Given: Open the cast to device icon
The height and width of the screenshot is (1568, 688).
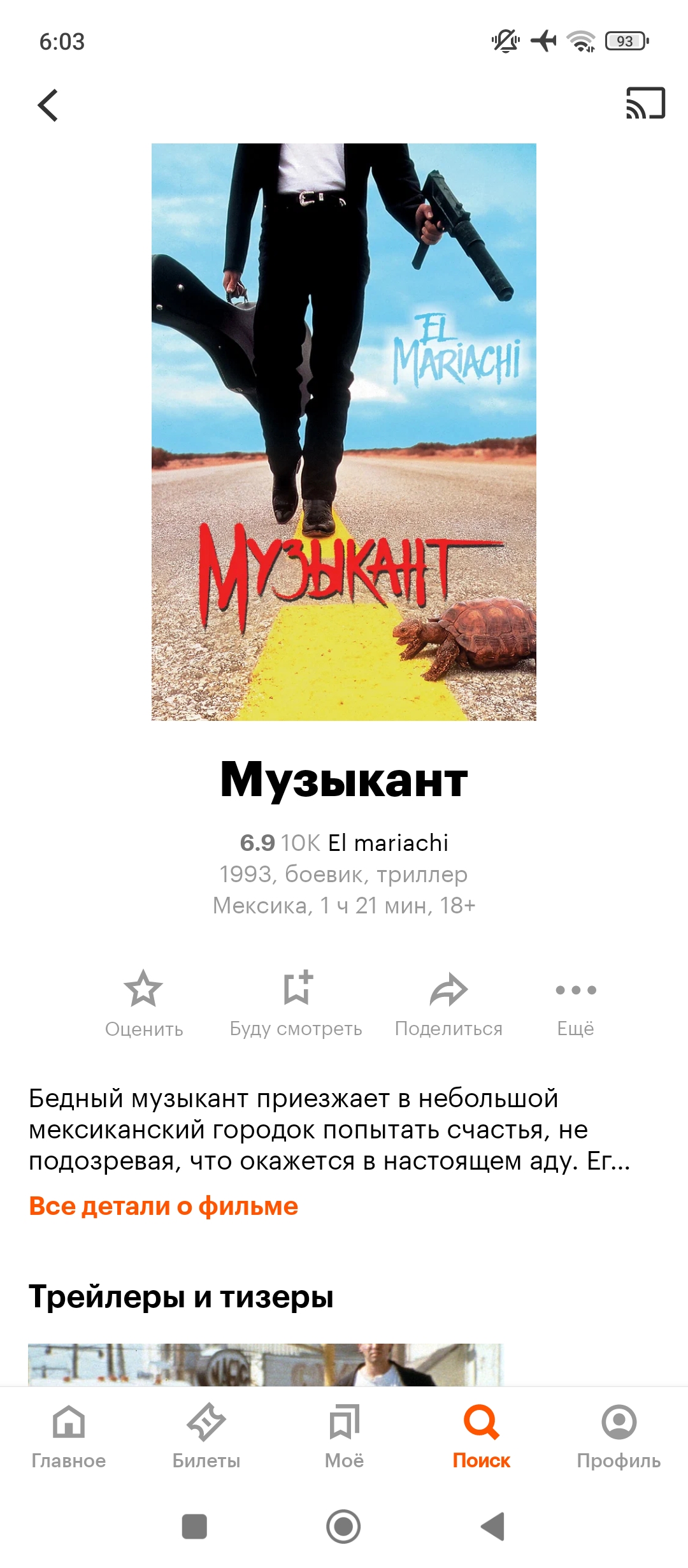Looking at the screenshot, I should tap(645, 103).
